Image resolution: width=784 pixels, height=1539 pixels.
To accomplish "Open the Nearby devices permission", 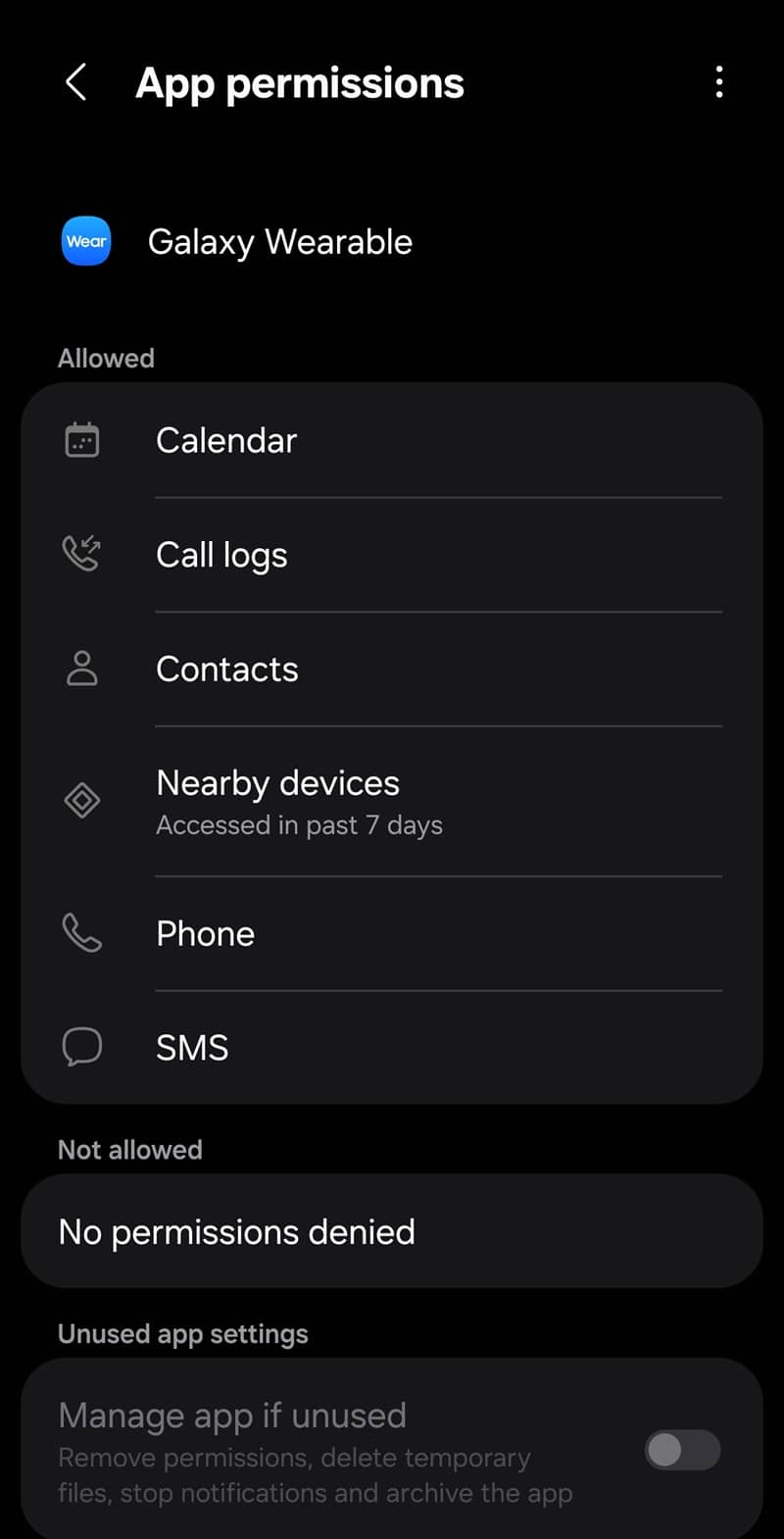I will [392, 801].
